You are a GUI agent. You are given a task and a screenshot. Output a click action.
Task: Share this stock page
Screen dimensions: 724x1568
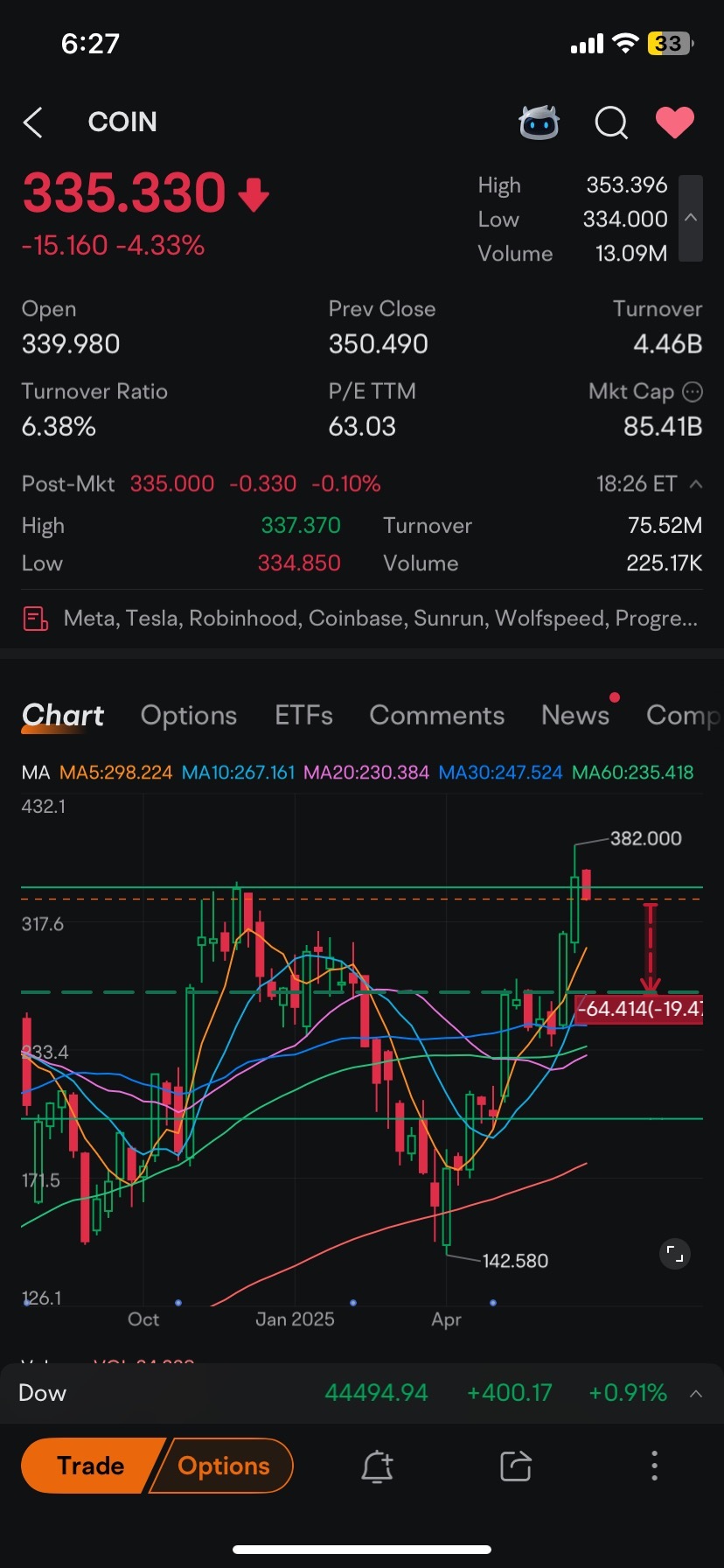[516, 1466]
